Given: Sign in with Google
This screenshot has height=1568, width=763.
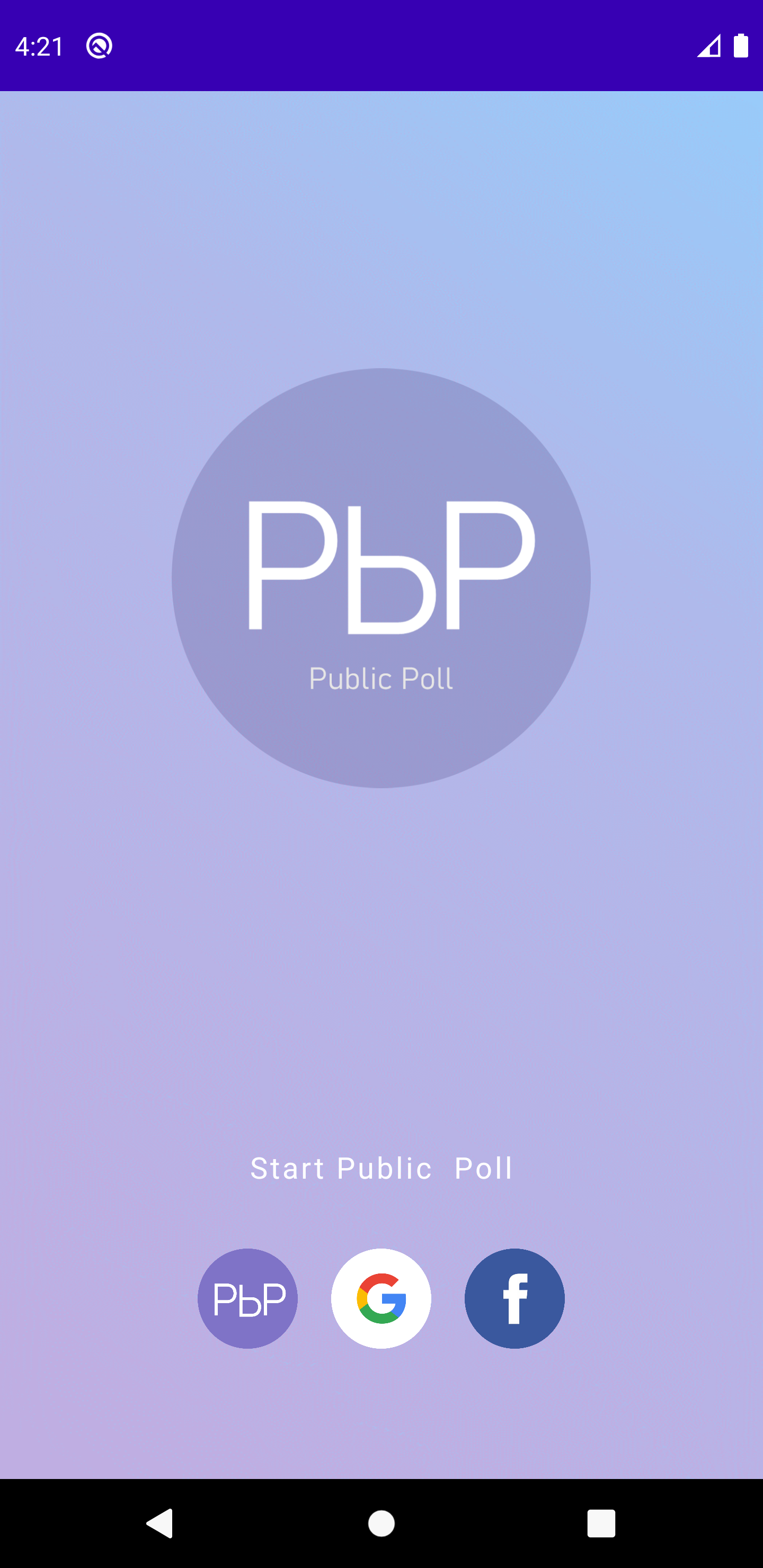Looking at the screenshot, I should 381,1298.
